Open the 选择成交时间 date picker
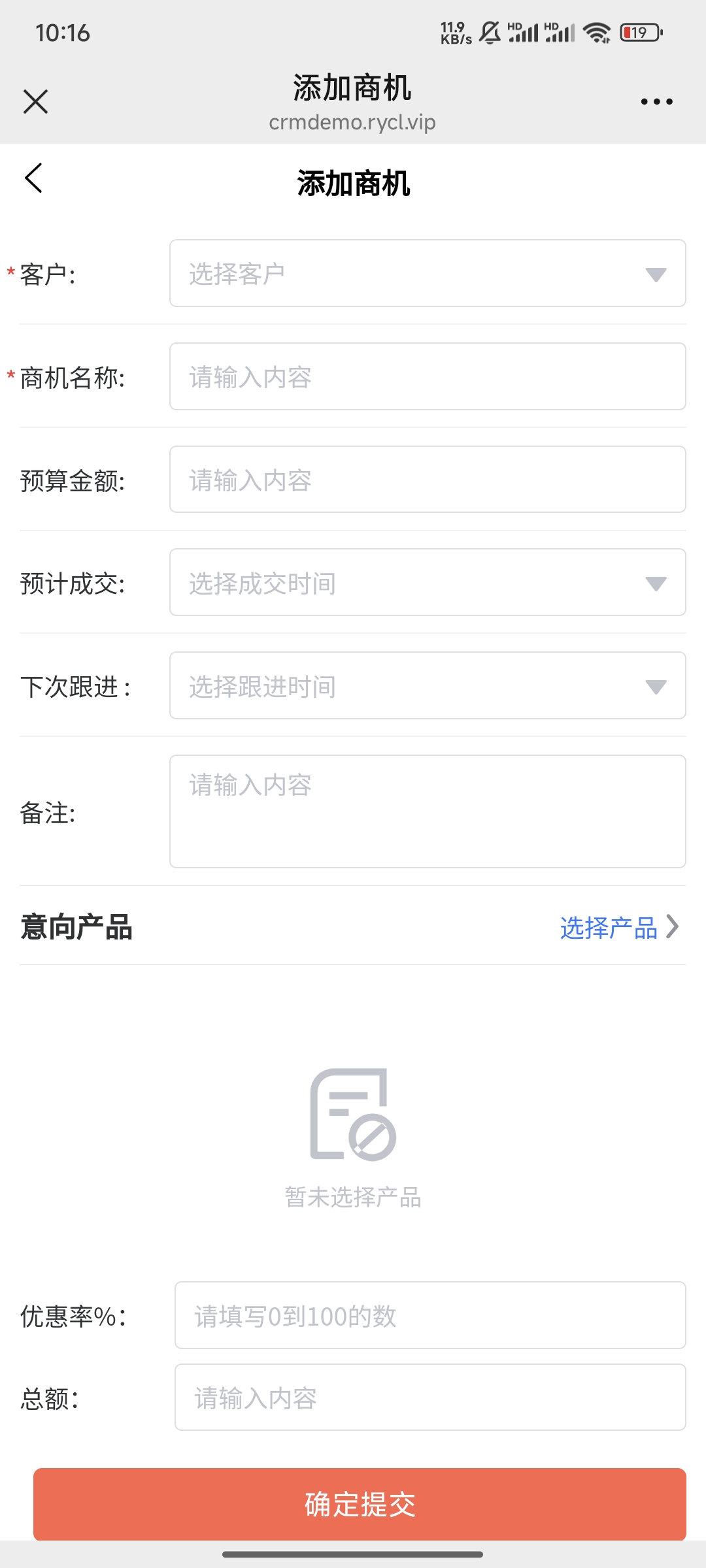 click(x=428, y=582)
